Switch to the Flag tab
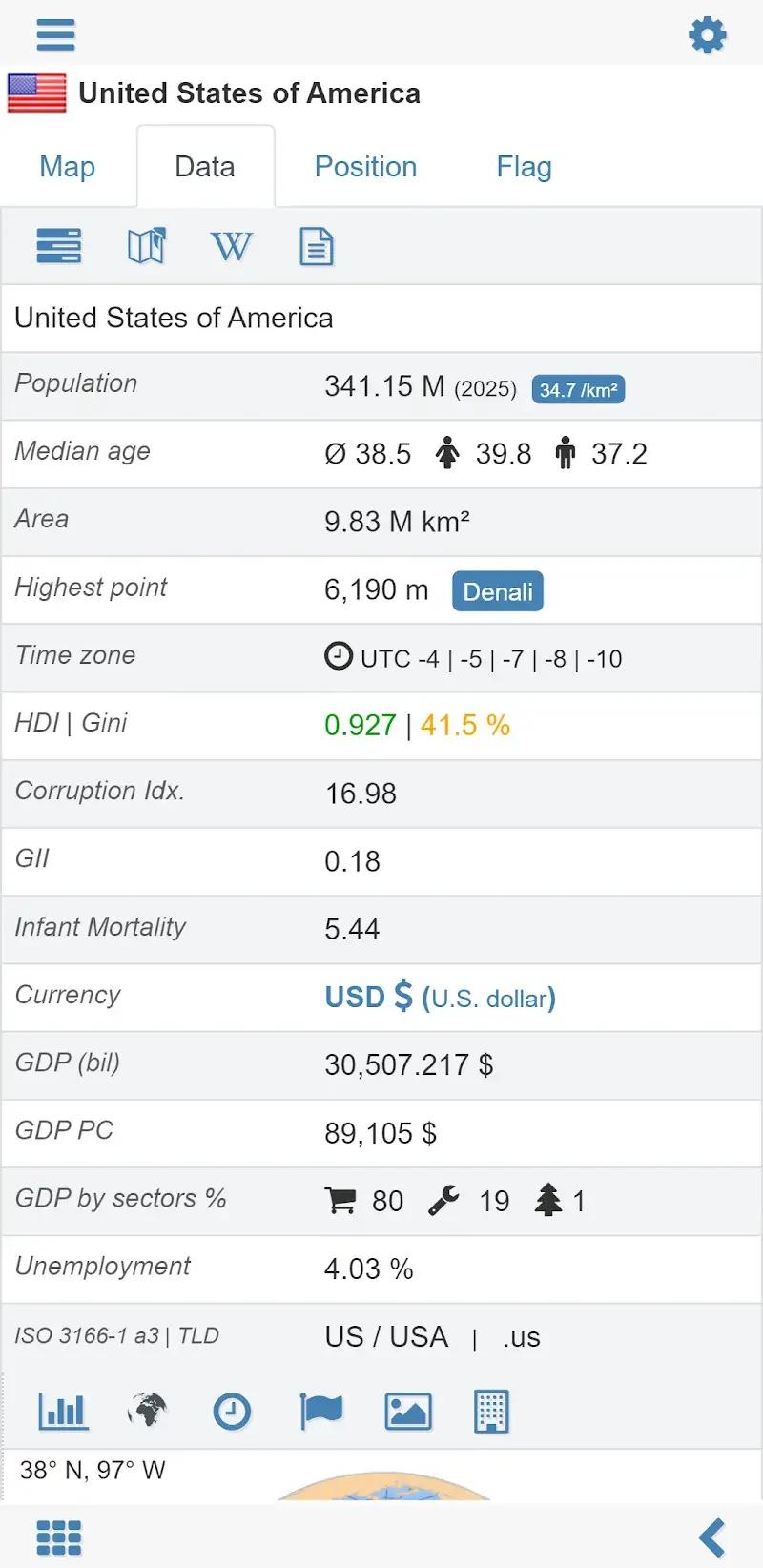 [524, 166]
